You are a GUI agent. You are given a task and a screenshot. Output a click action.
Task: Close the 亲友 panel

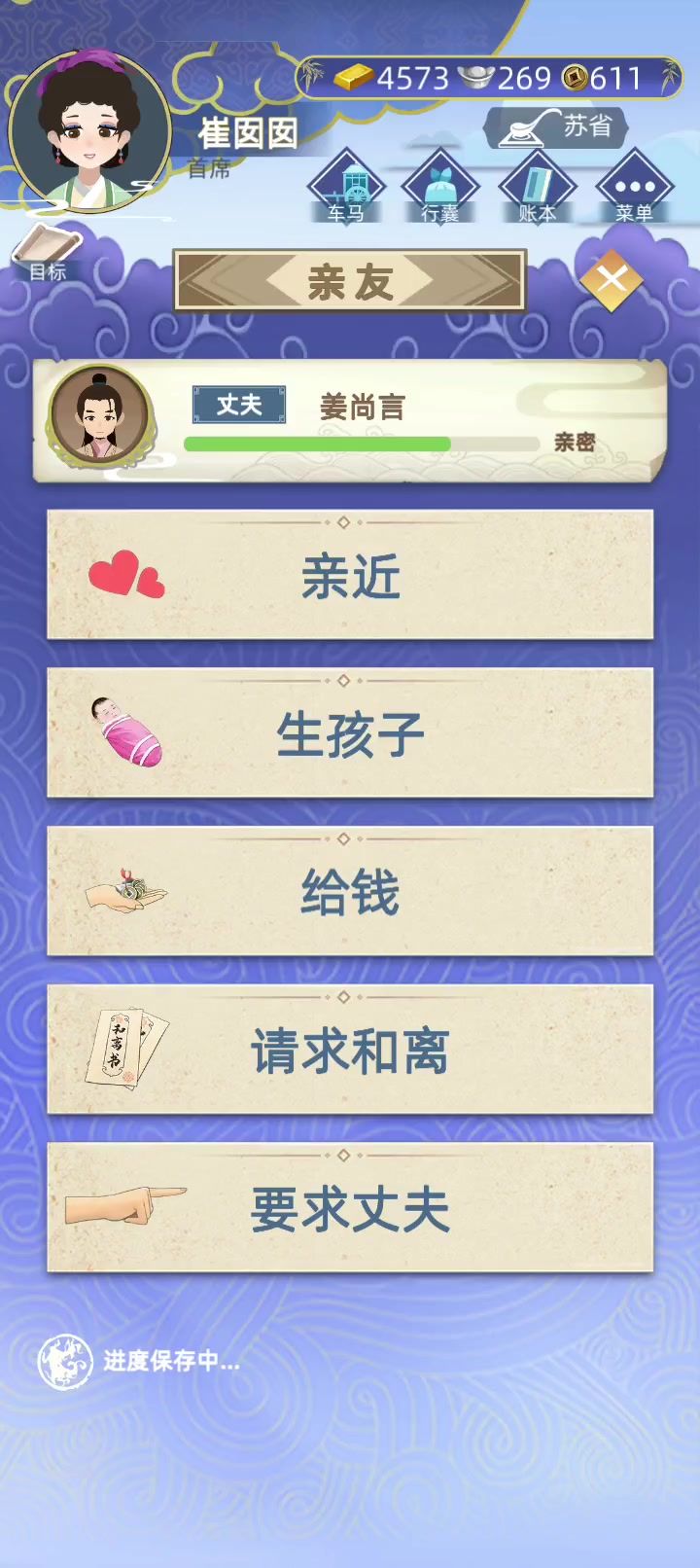(612, 280)
